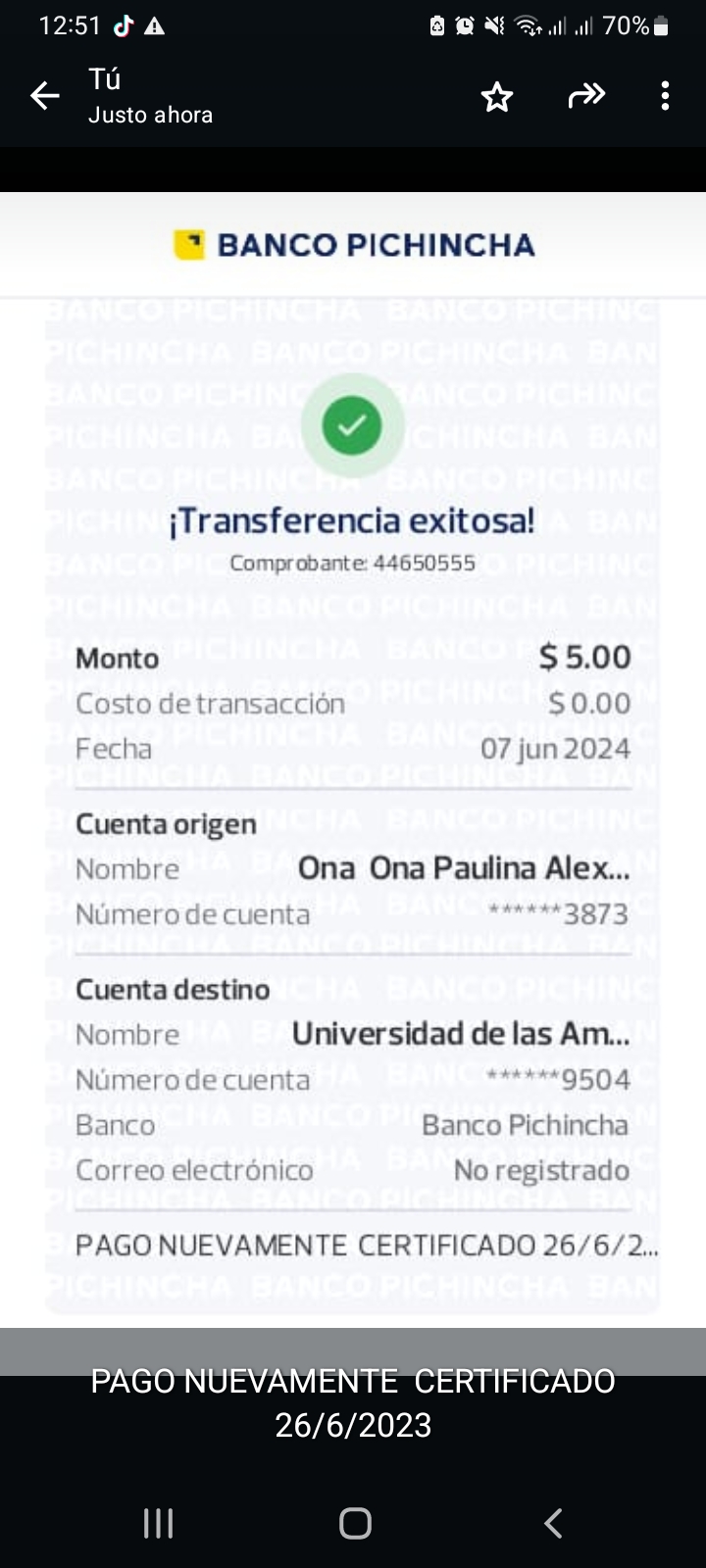The width and height of the screenshot is (706, 1568).
Task: Open the overflow menu
Action: pyautogui.click(x=665, y=96)
